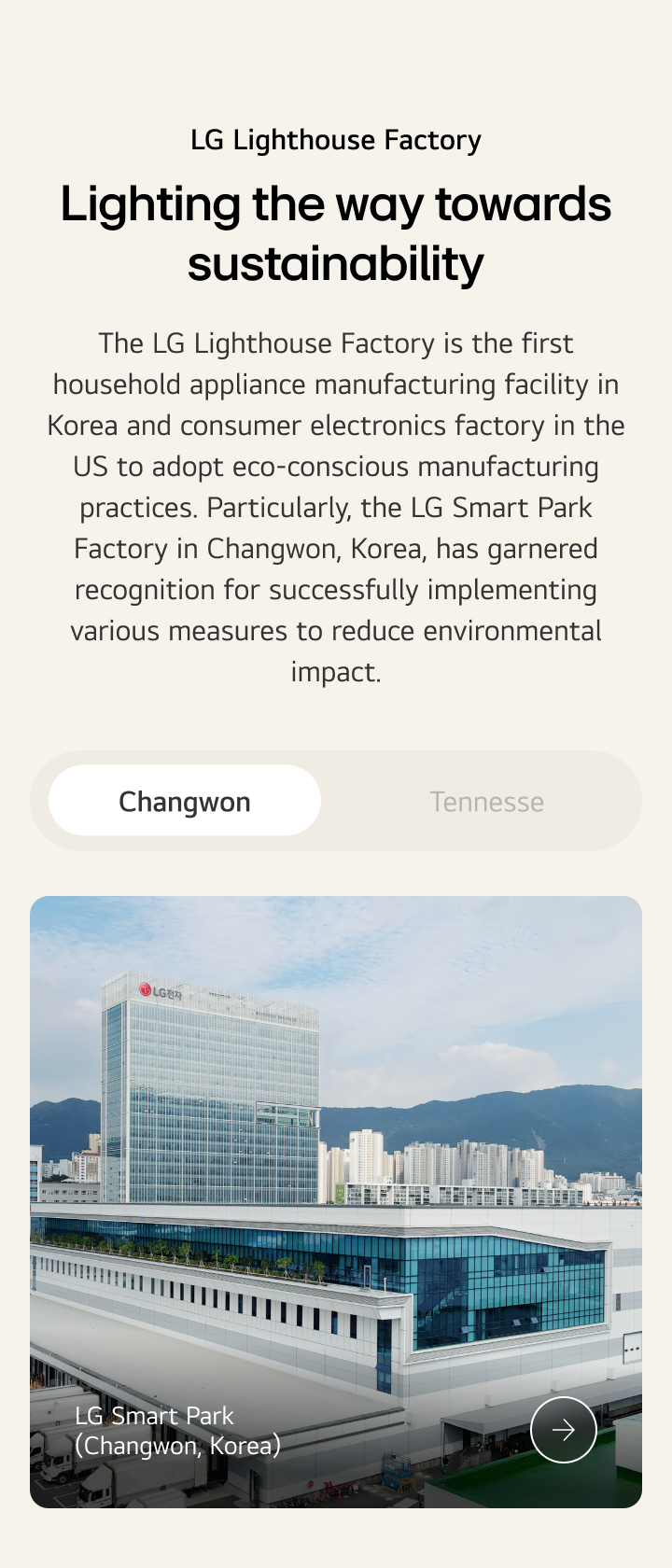Select the Changwon tab
This screenshot has width=672, height=1568.
pyautogui.click(x=185, y=801)
